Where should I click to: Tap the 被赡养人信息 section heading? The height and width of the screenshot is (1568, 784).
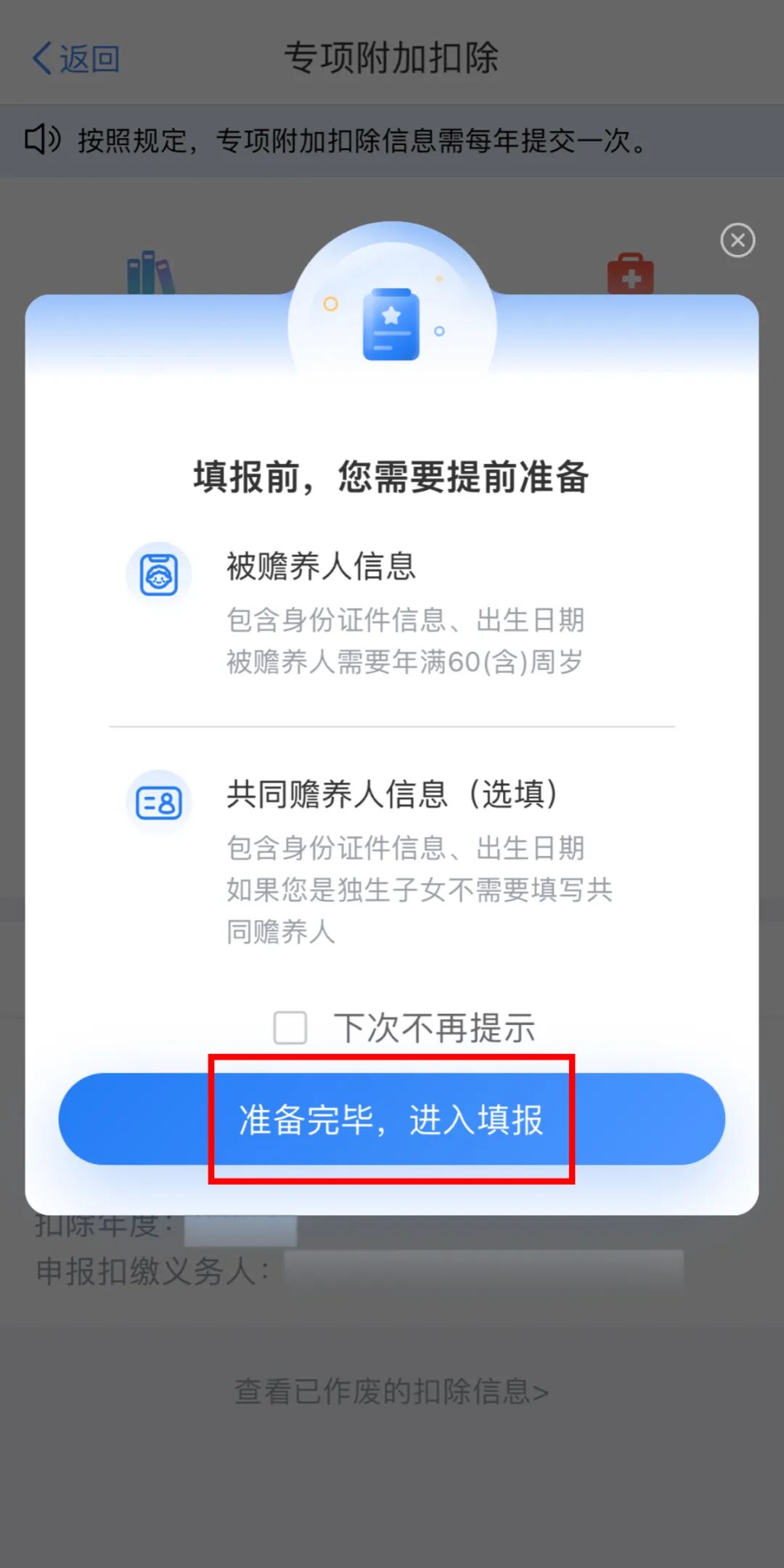[319, 568]
